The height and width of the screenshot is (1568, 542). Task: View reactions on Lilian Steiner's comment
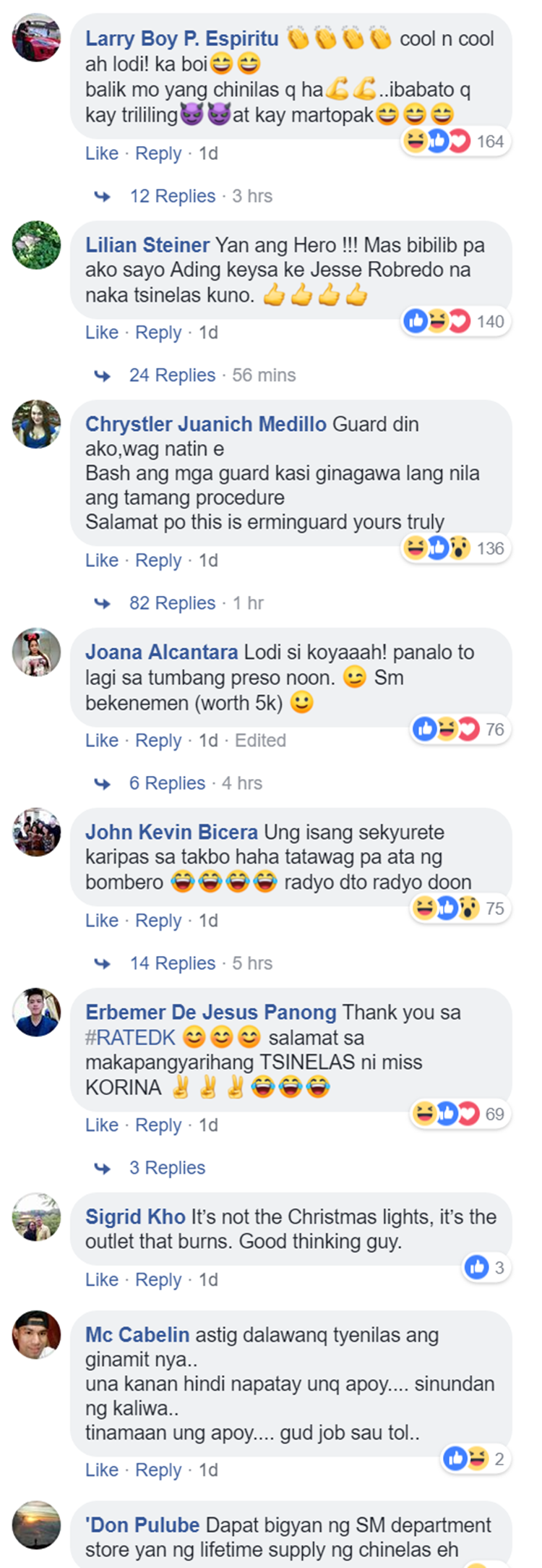tap(455, 321)
